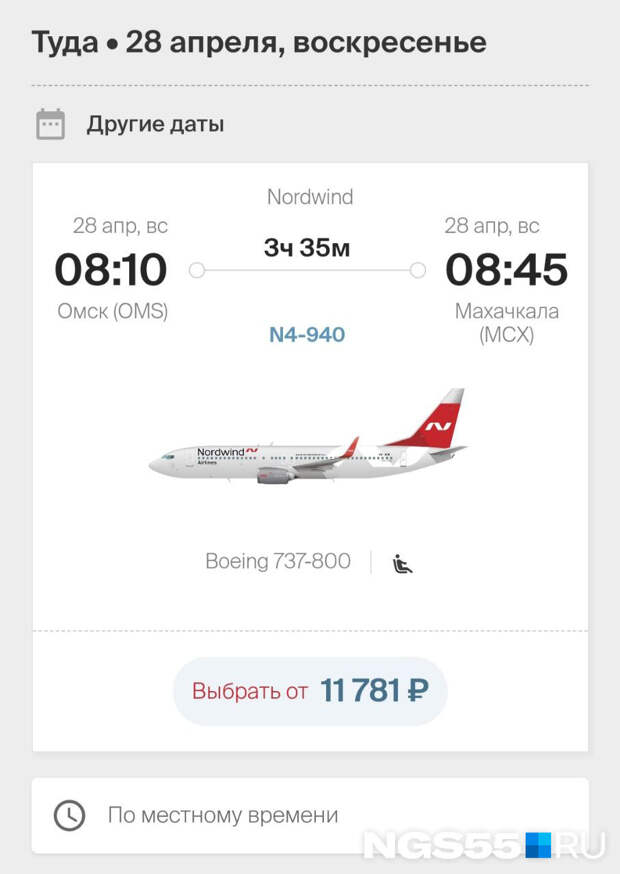This screenshot has height=874, width=620.
Task: Open flight N4-940 details link
Action: pos(307,335)
